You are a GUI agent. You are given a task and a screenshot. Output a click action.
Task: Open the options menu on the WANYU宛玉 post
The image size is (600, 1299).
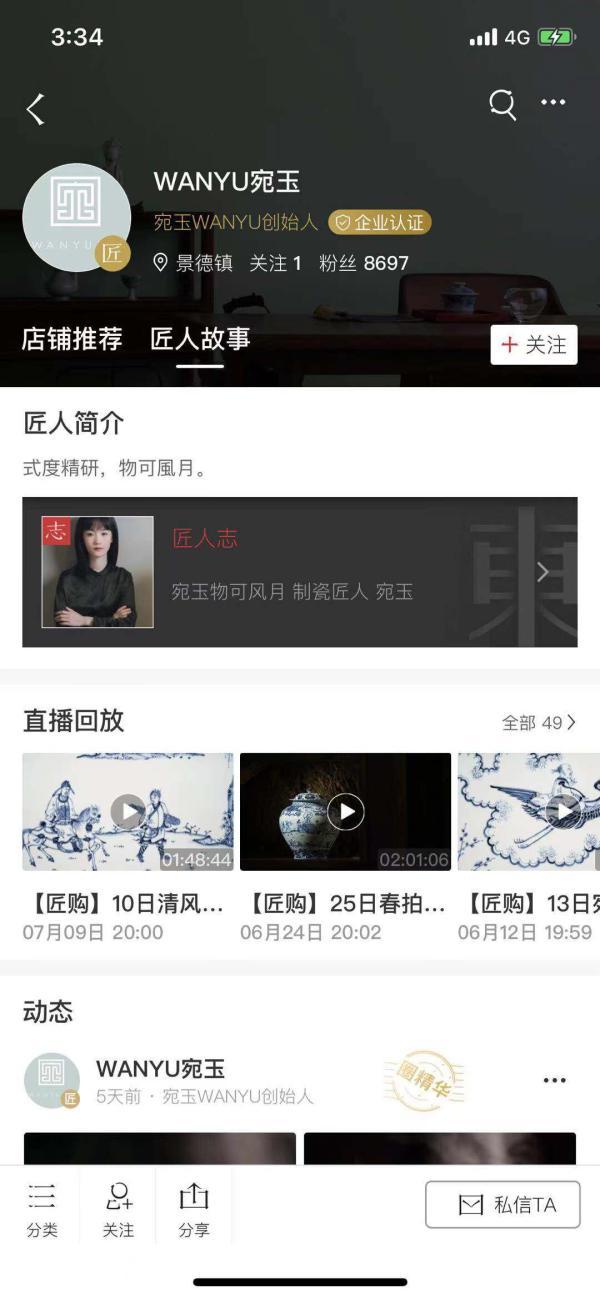554,1080
